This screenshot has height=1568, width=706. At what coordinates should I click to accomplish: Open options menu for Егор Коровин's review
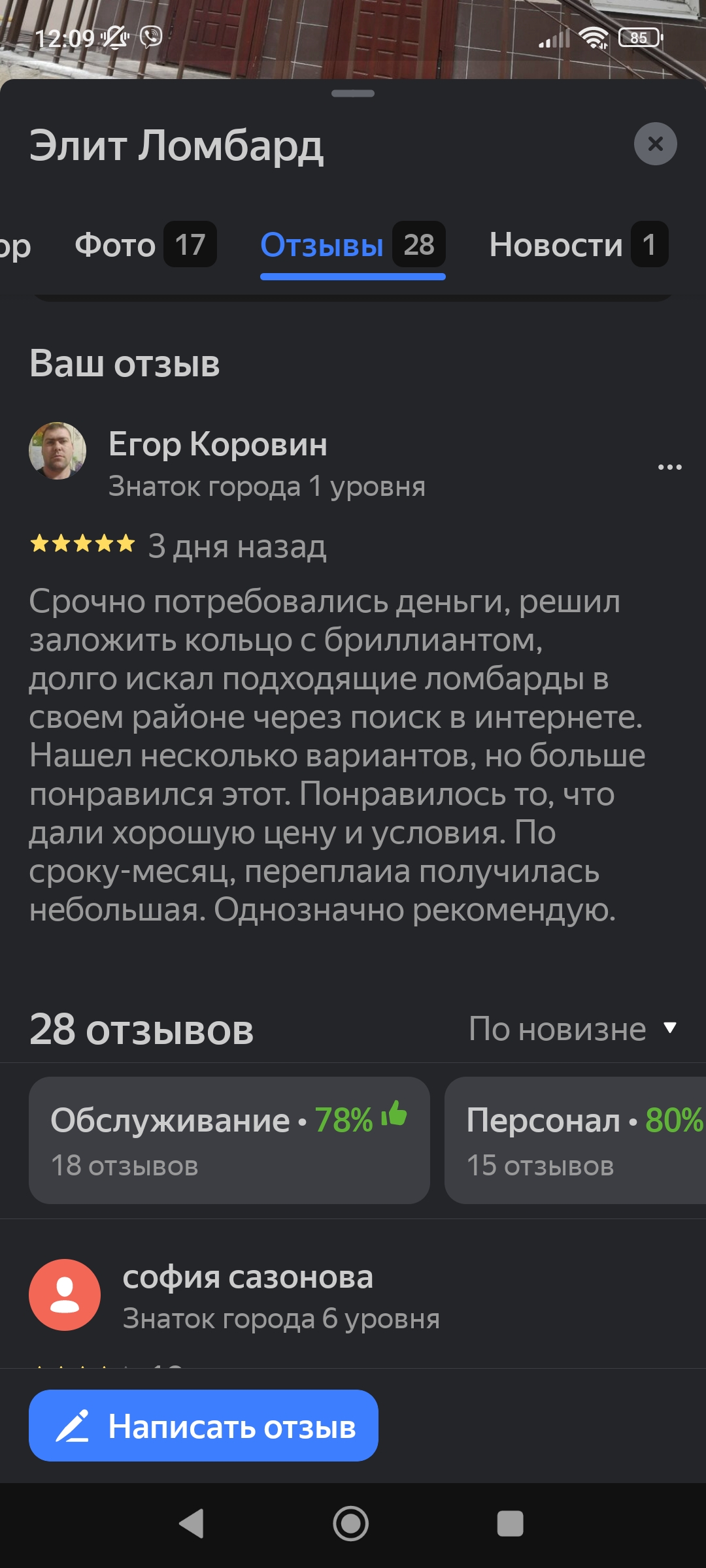[x=669, y=467]
